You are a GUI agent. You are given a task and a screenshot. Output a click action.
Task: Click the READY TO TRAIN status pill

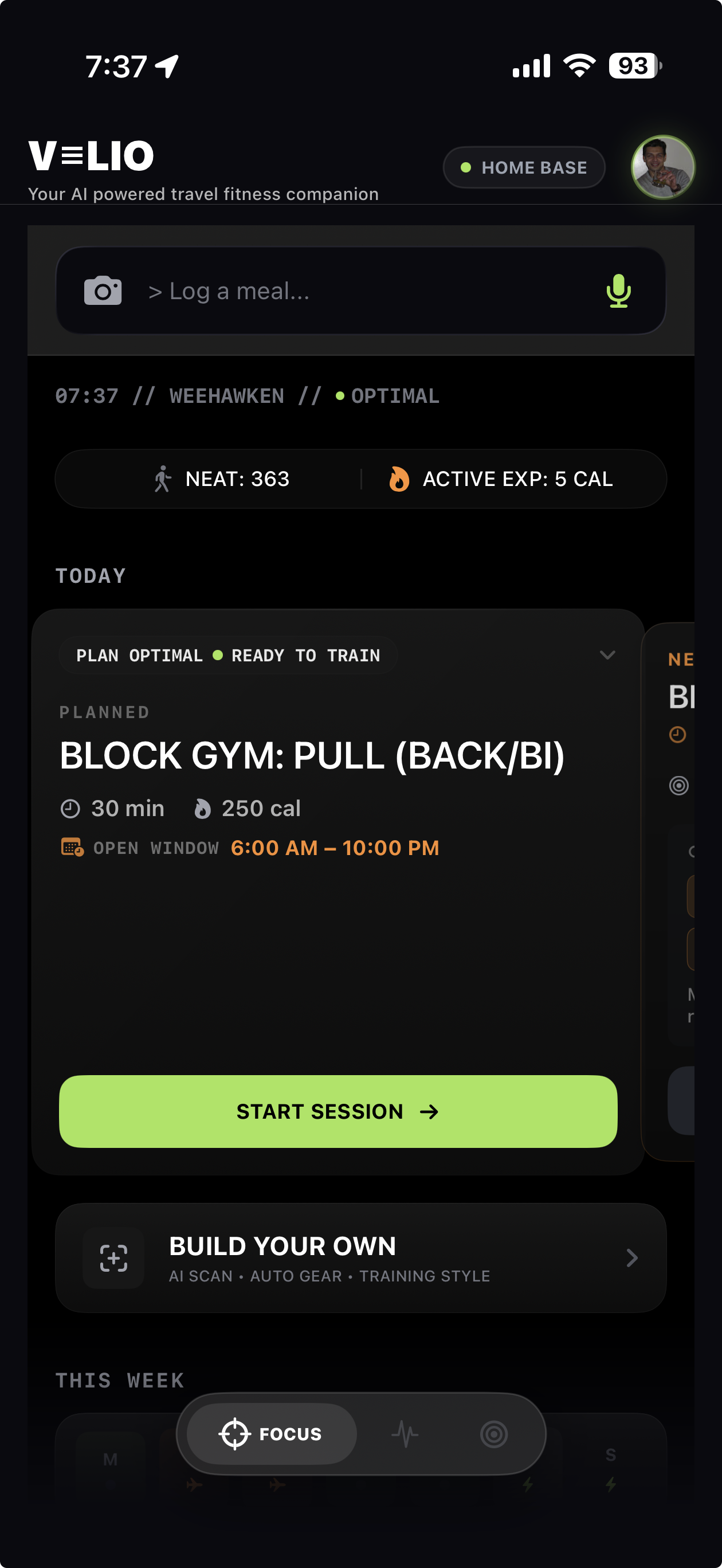[x=228, y=656]
